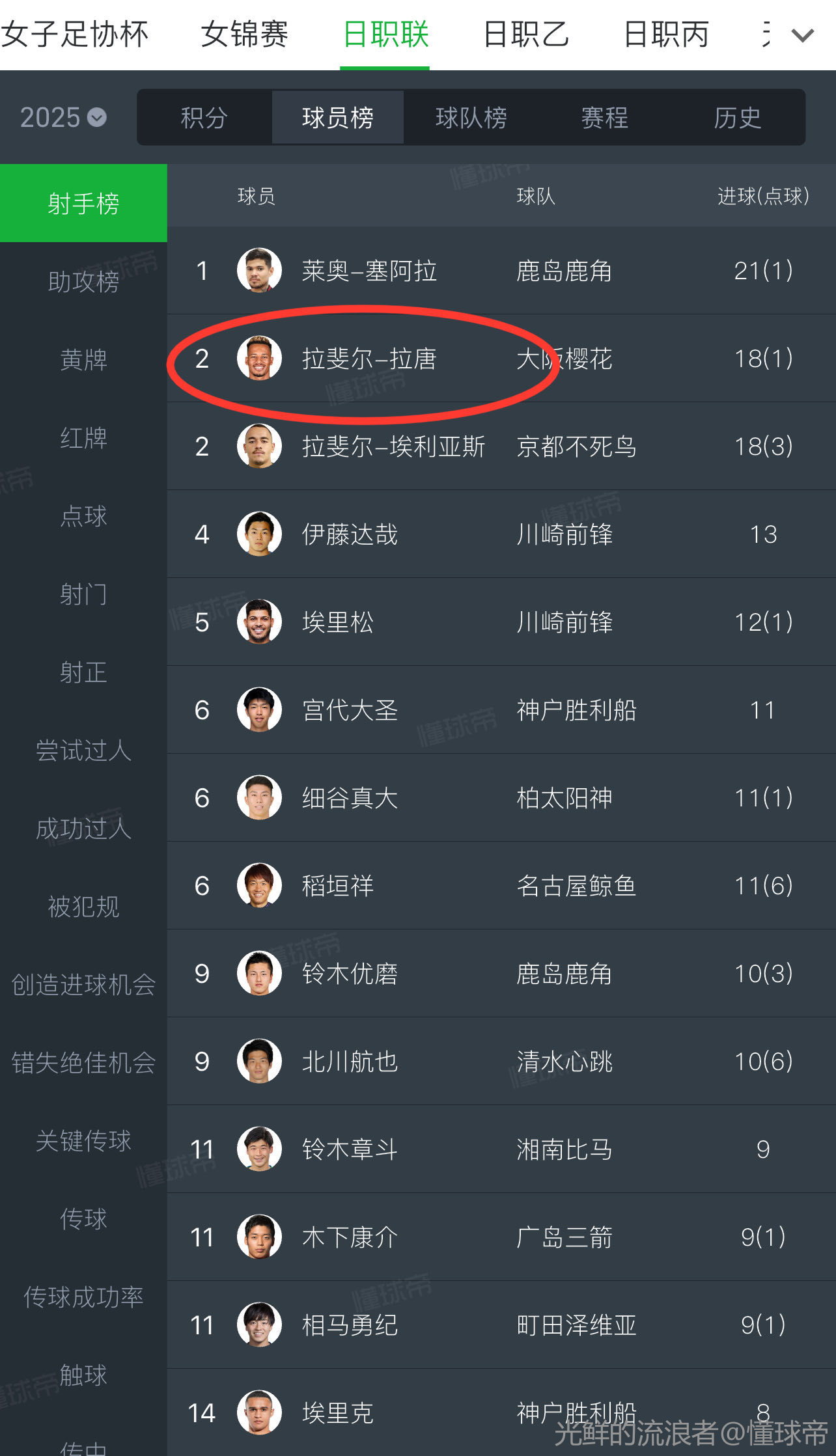This screenshot has width=836, height=1456.
Task: Expand the league list chevron
Action: click(803, 35)
